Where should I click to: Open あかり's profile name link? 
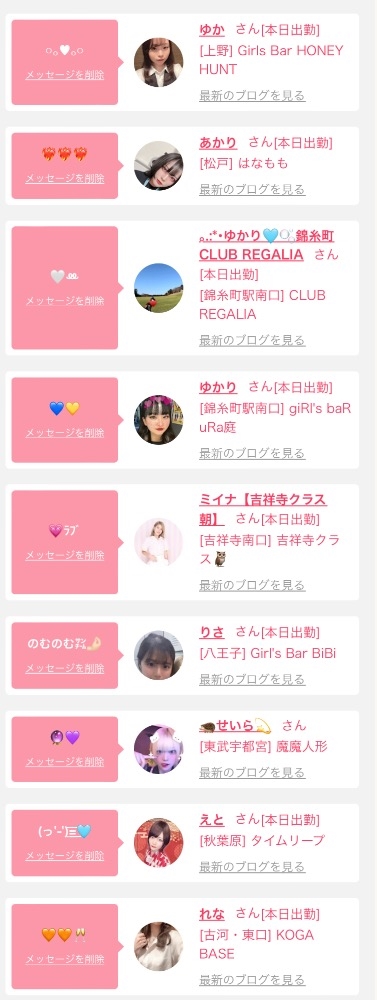pos(218,143)
